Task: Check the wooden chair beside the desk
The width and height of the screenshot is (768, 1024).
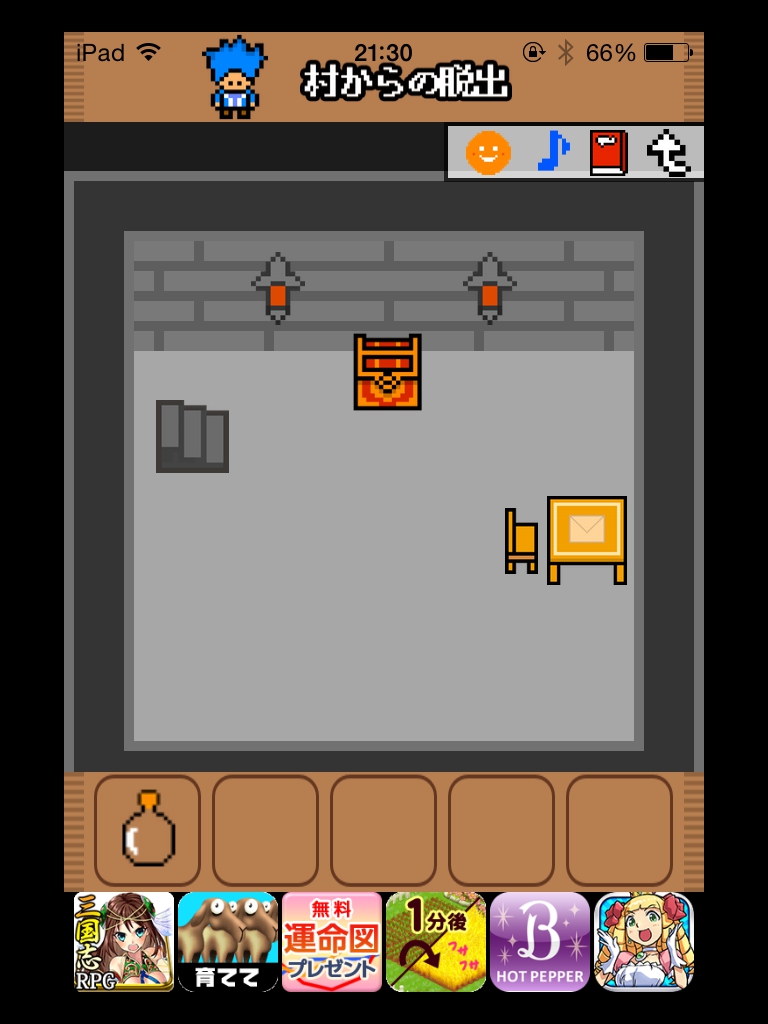Action: 520,541
